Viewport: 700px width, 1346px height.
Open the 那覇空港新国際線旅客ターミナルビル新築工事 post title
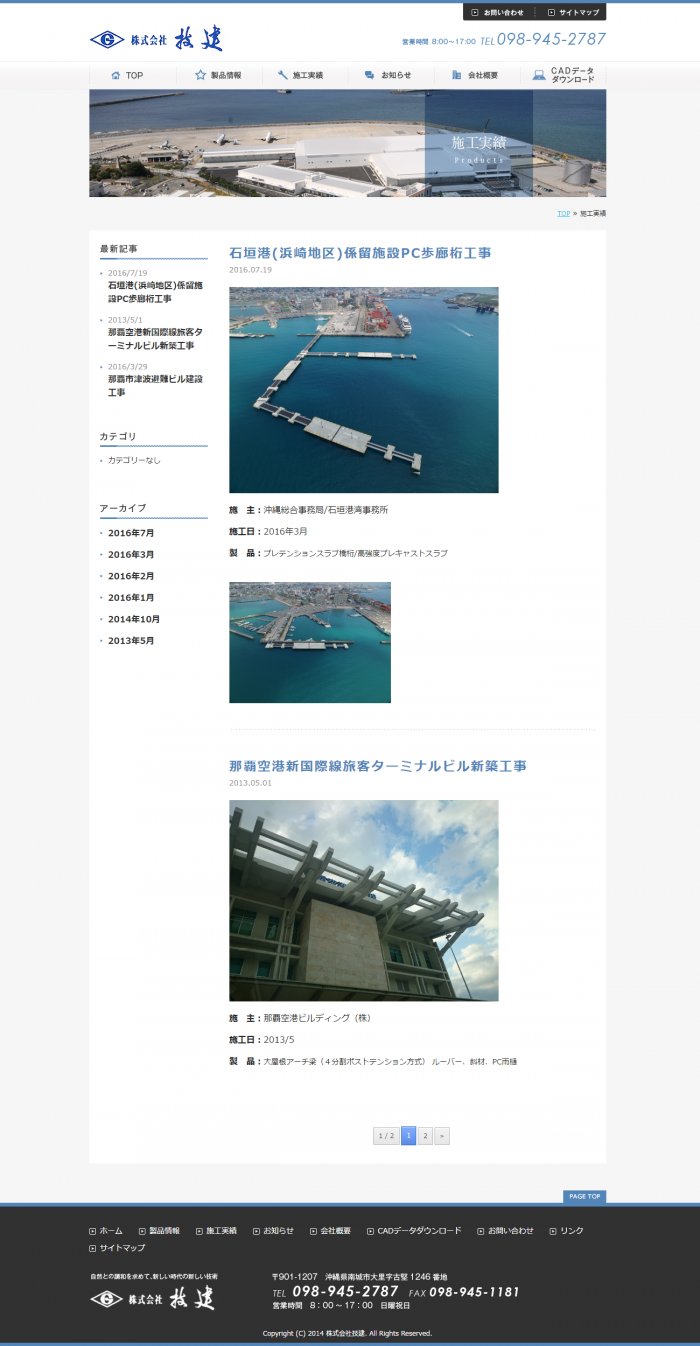[x=378, y=766]
